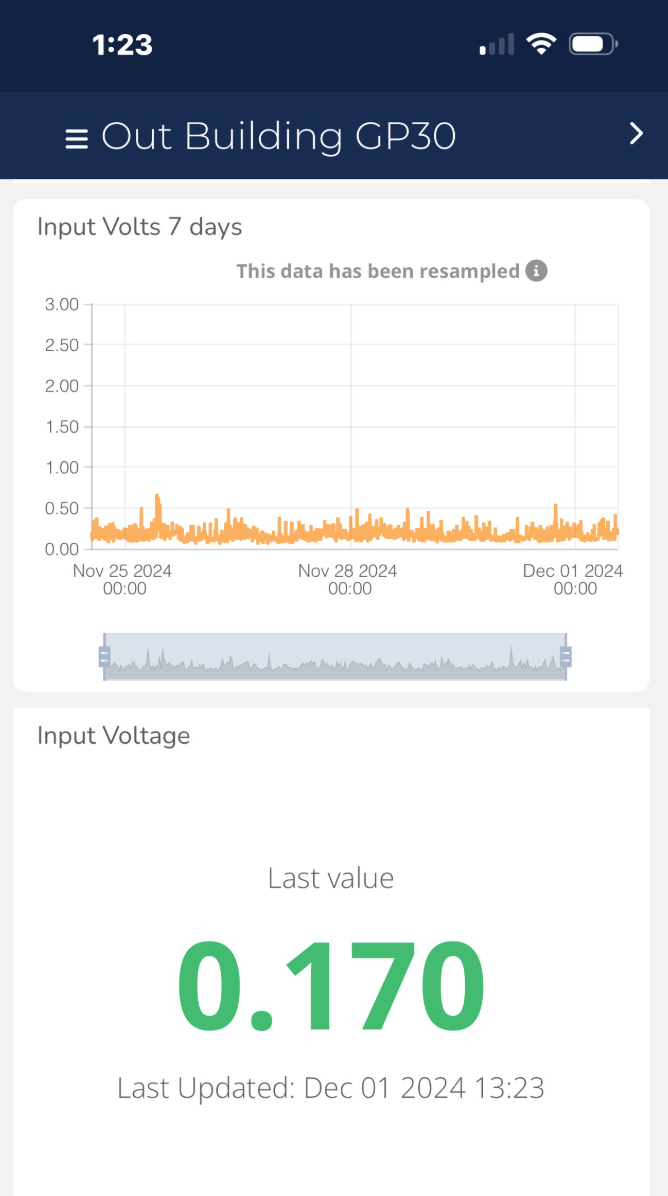The image size is (668, 1196).
Task: Open the hamburger menu beside Out Building GP30
Action: (x=76, y=139)
